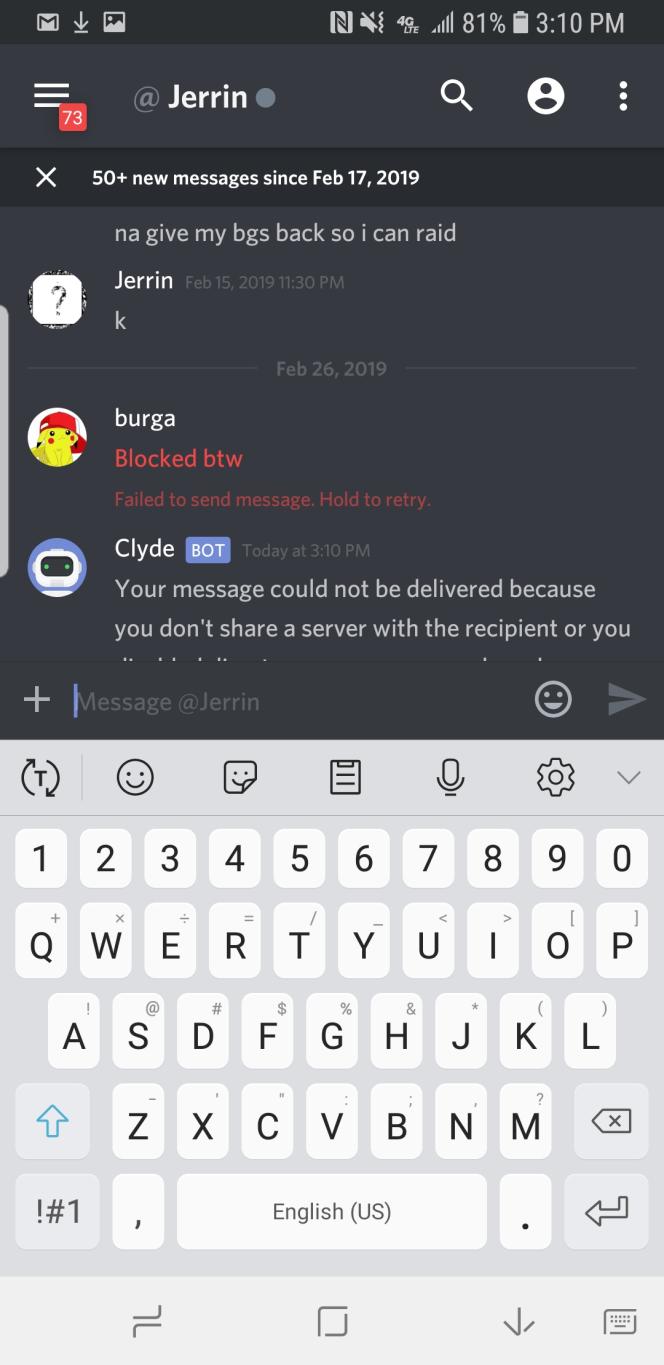
Task: Send the message with arrow icon
Action: [627, 699]
